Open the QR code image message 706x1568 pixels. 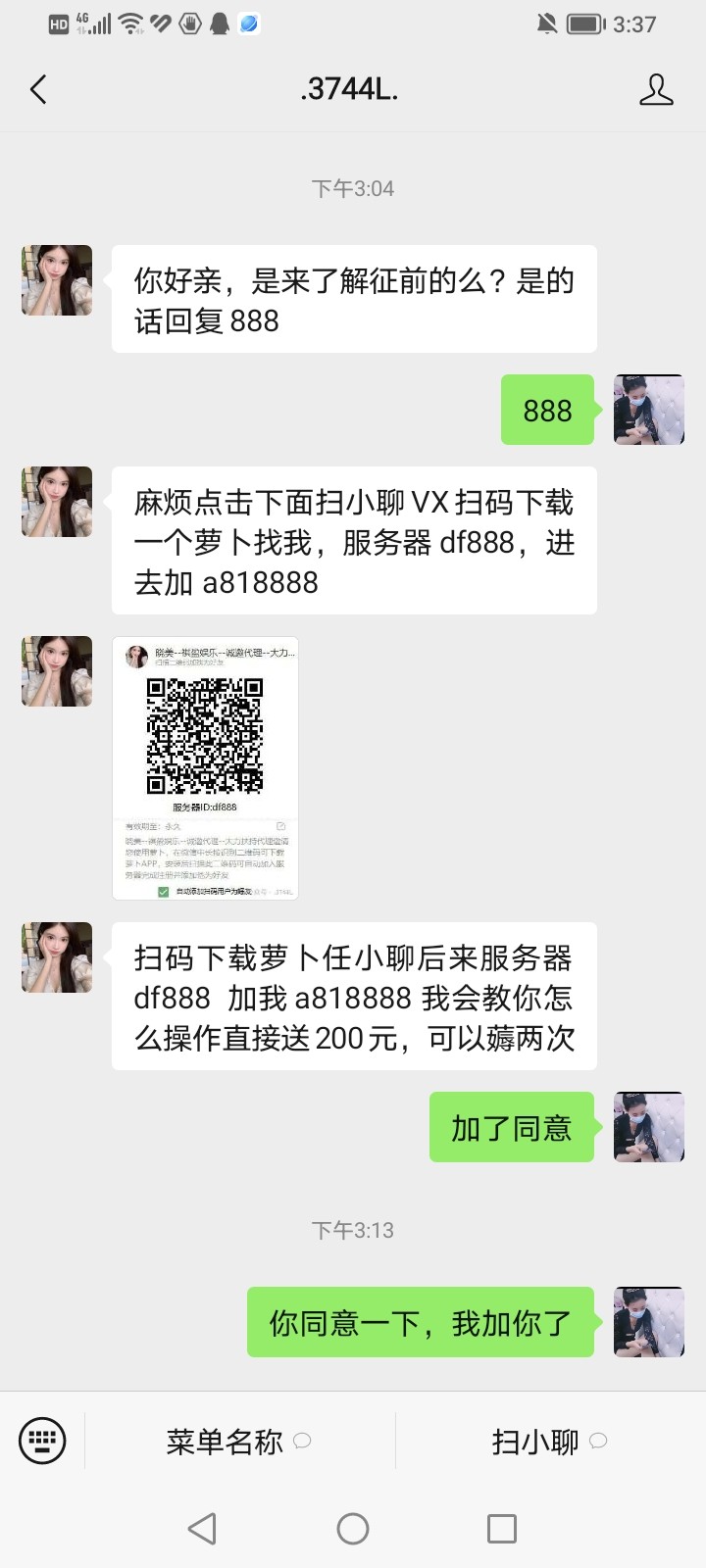tap(205, 767)
